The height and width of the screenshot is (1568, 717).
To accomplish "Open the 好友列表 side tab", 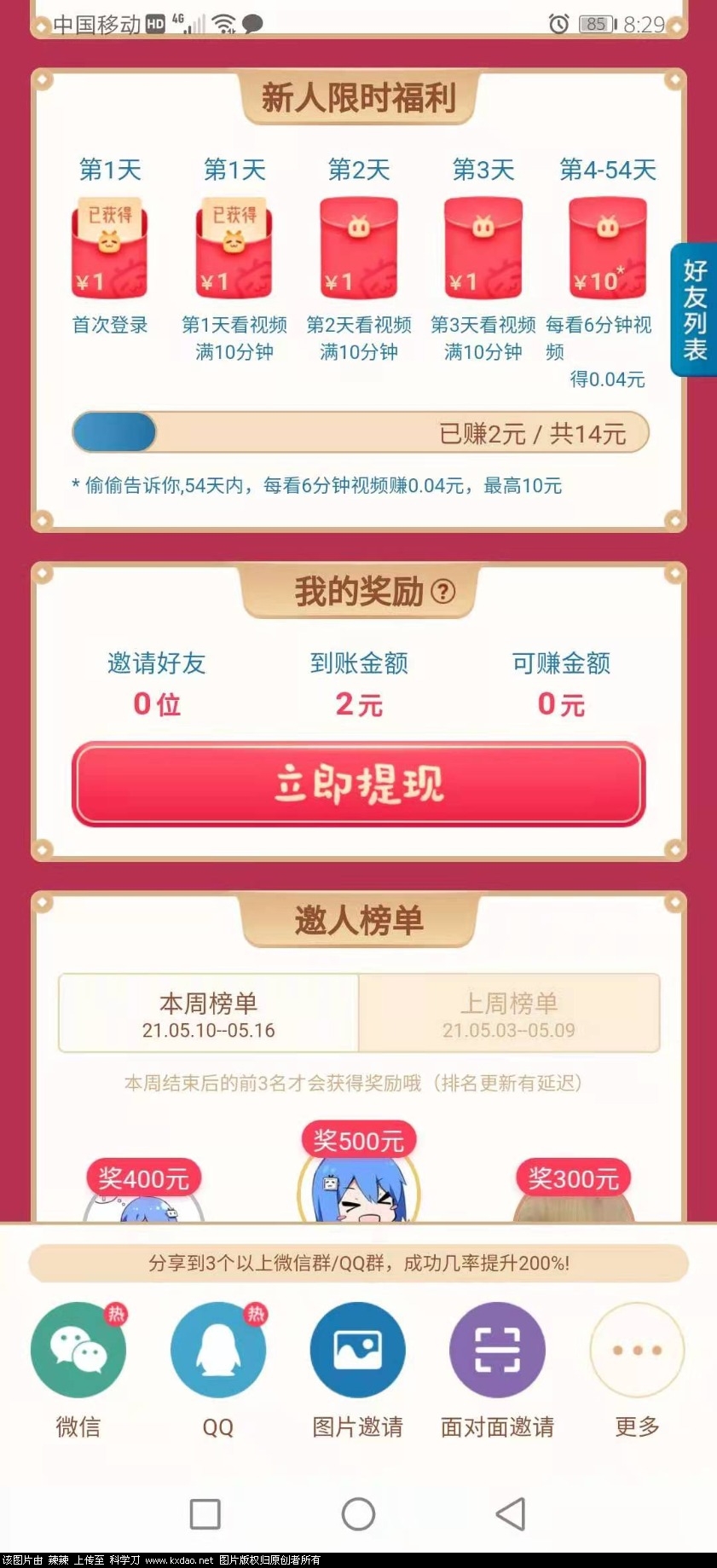I will pyautogui.click(x=694, y=310).
